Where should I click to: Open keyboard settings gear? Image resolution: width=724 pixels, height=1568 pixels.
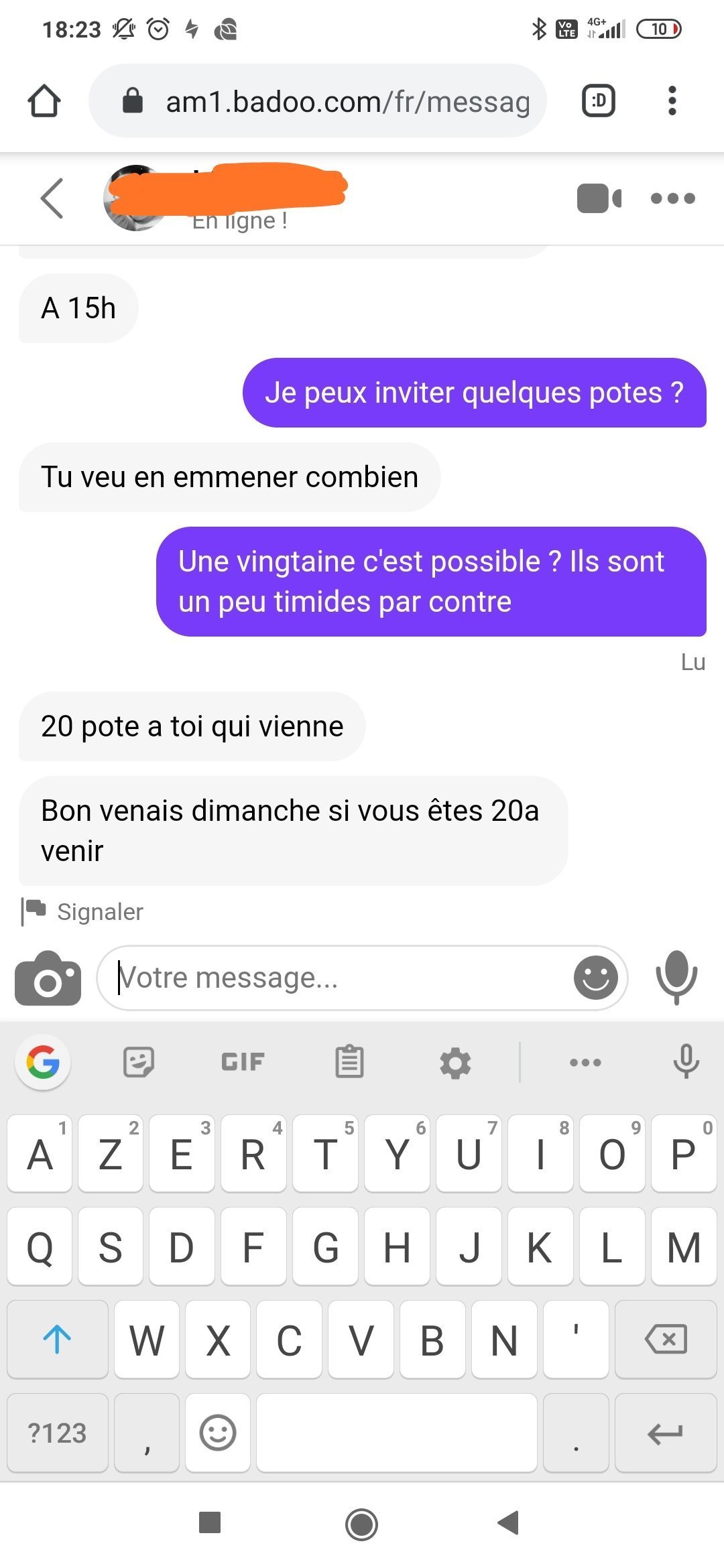(x=455, y=1063)
